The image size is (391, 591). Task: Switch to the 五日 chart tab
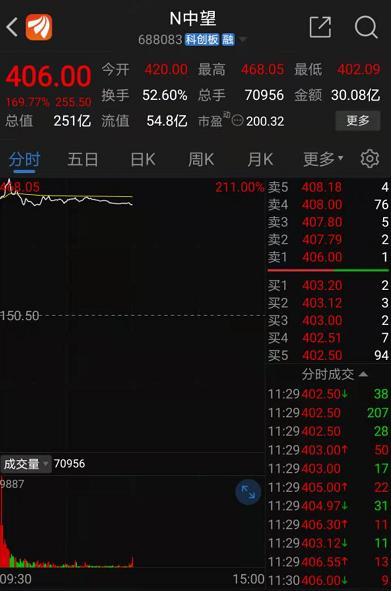[83, 160]
